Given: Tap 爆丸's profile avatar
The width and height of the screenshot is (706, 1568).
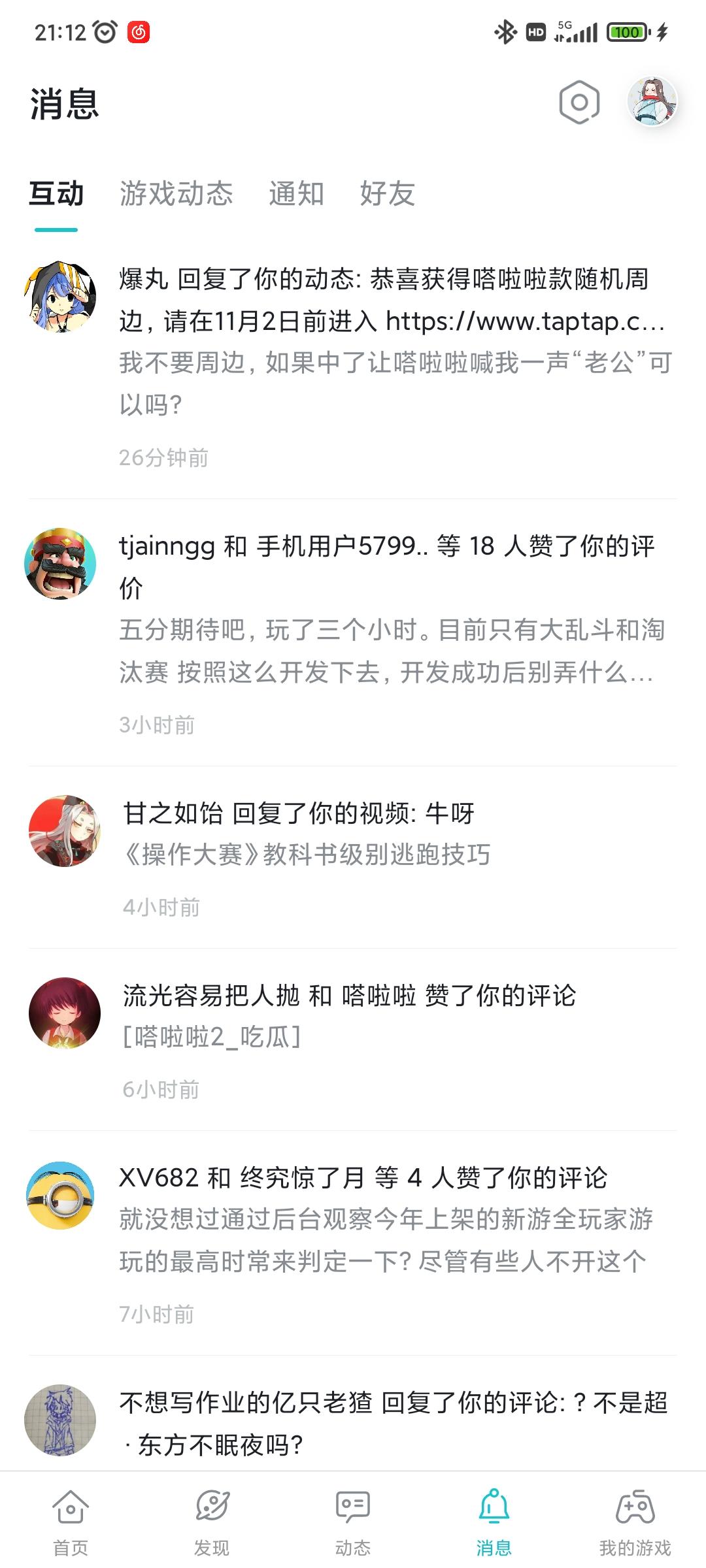Looking at the screenshot, I should click(60, 297).
